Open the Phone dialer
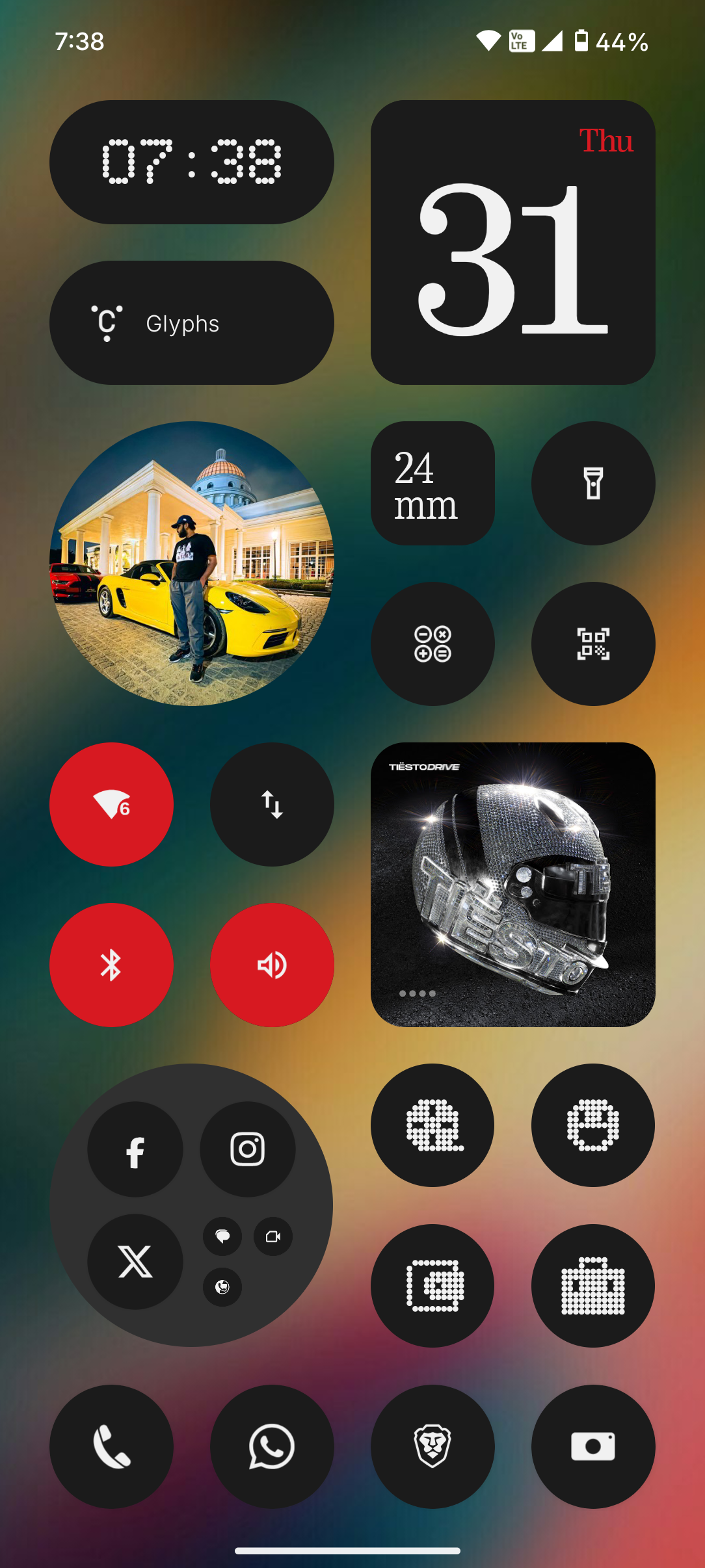The width and height of the screenshot is (705, 1568). click(111, 1446)
